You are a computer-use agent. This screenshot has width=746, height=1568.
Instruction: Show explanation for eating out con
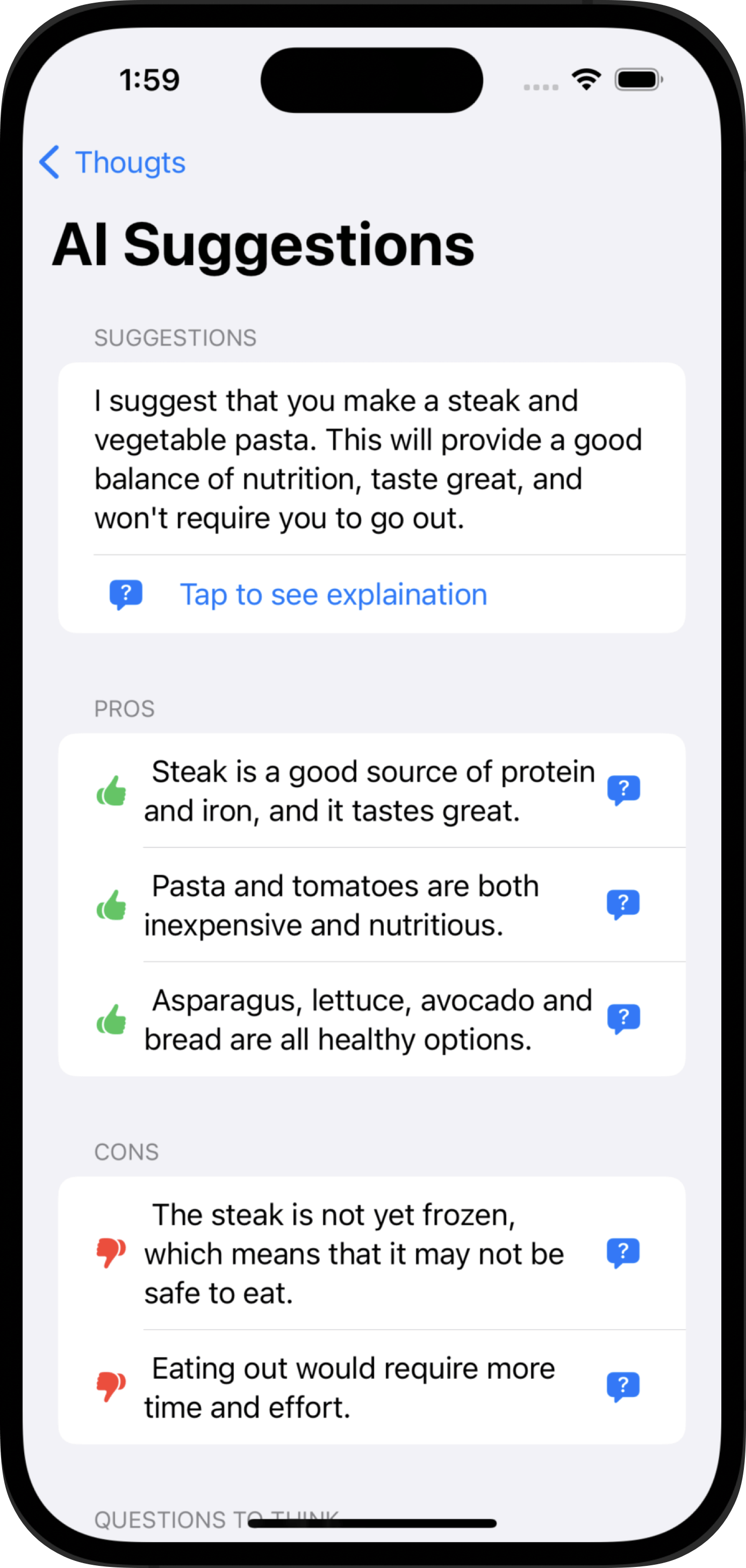623,1387
